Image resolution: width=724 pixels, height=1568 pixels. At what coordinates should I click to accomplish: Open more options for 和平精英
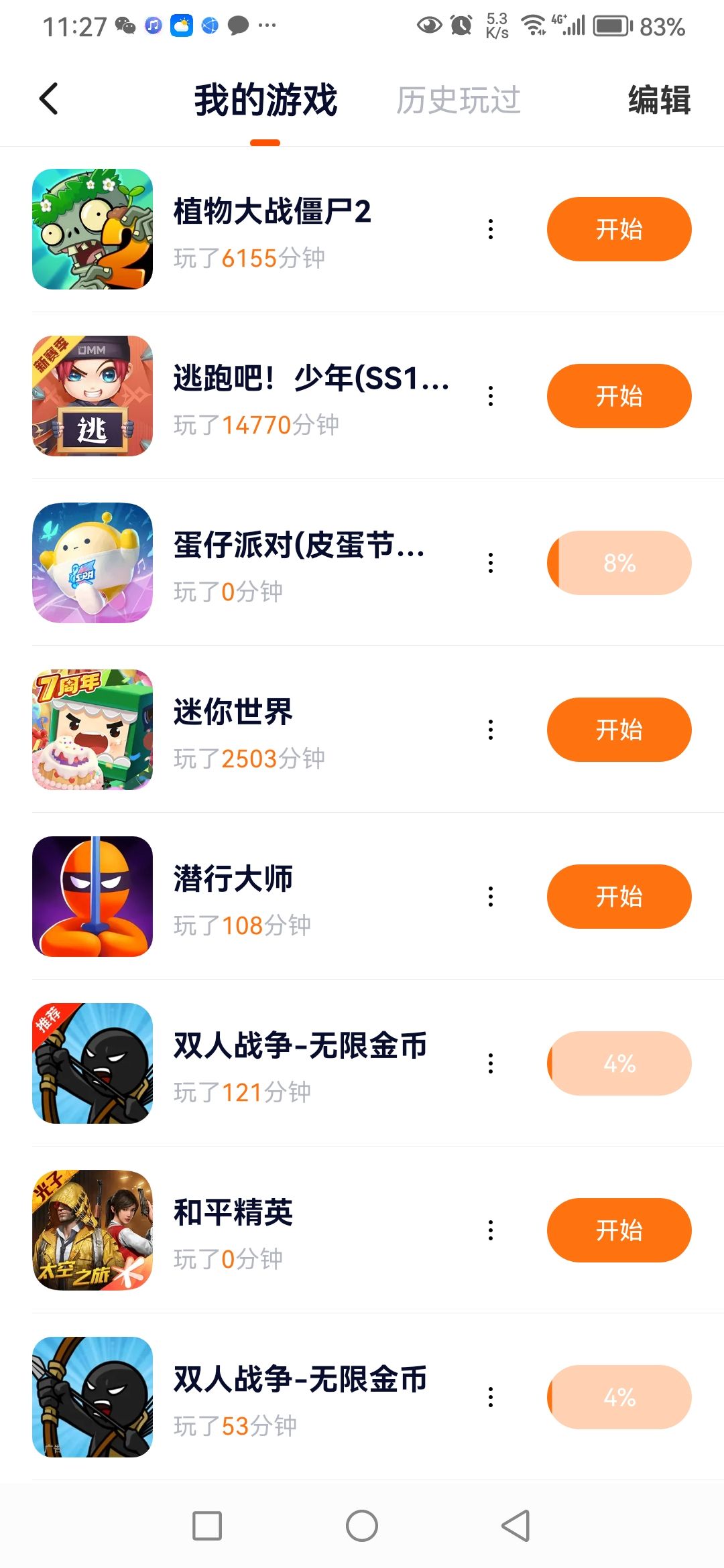[491, 1230]
